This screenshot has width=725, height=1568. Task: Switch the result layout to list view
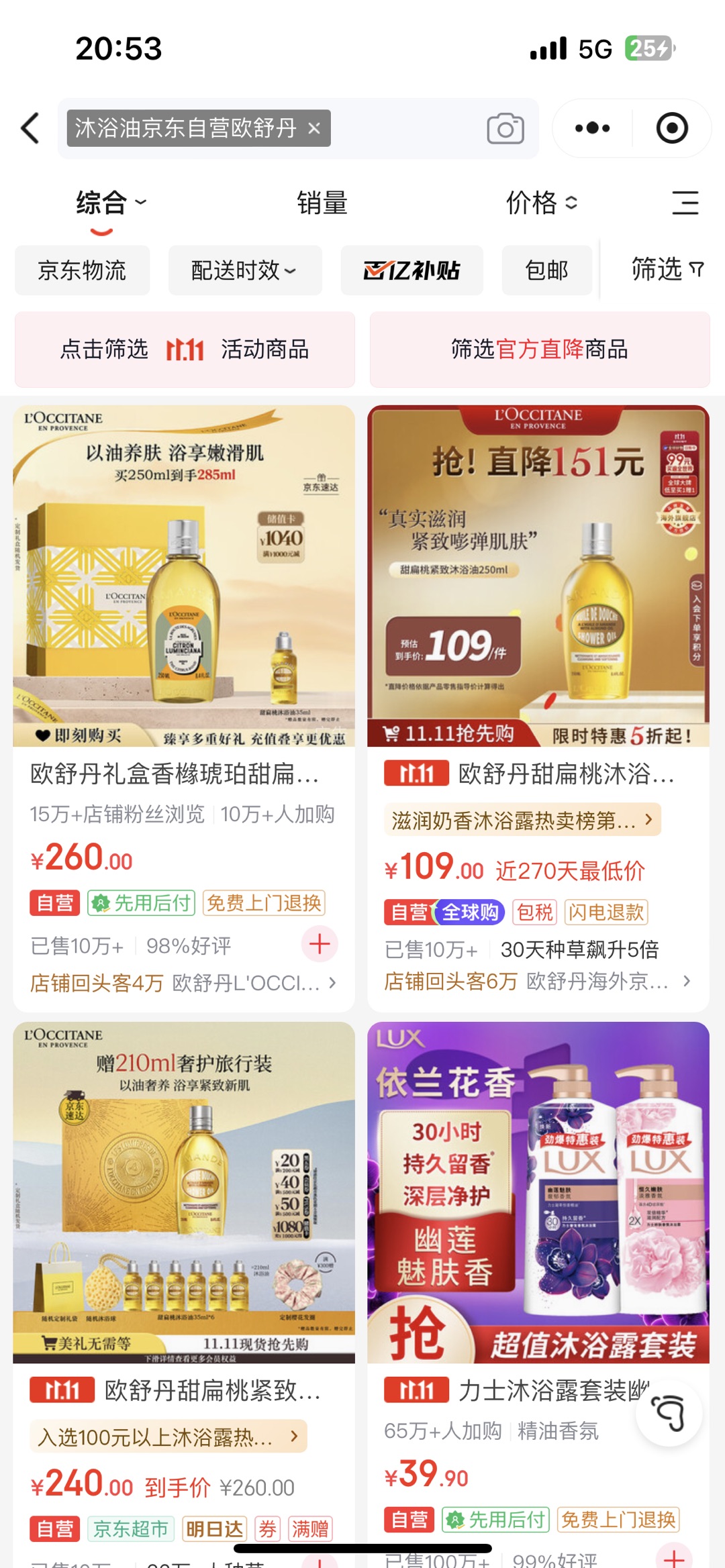(685, 203)
